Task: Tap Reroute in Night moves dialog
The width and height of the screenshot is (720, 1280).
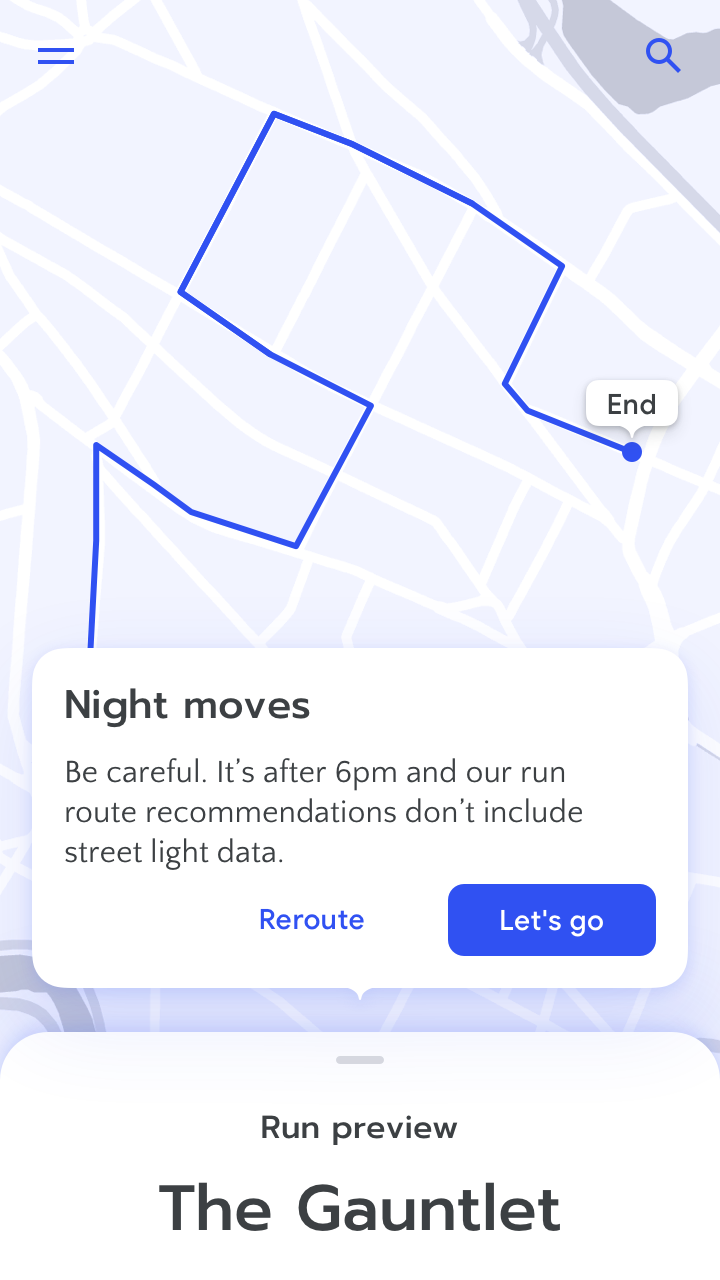Action: click(x=311, y=920)
